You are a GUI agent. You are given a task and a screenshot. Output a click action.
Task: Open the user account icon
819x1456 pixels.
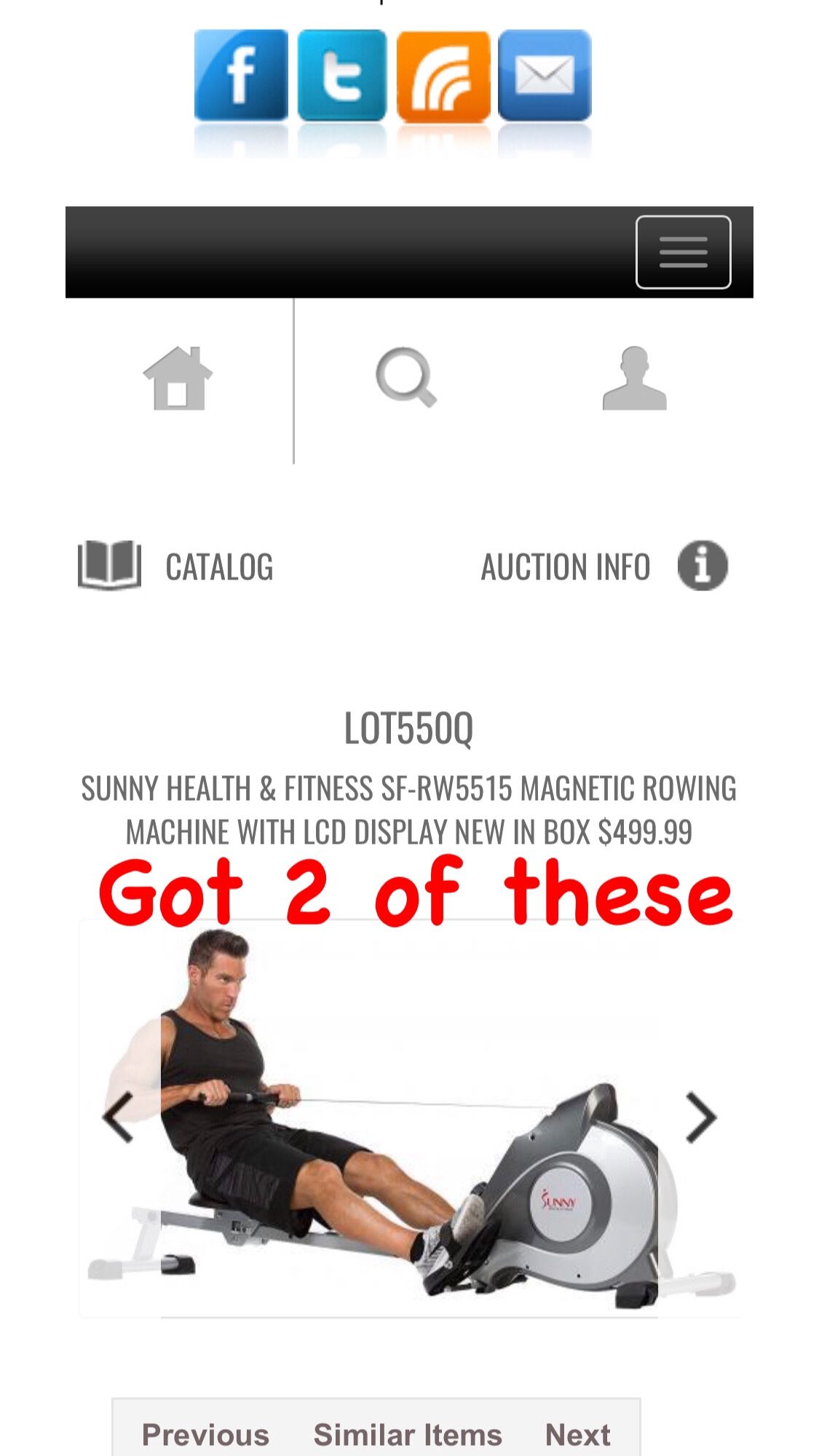[634, 379]
